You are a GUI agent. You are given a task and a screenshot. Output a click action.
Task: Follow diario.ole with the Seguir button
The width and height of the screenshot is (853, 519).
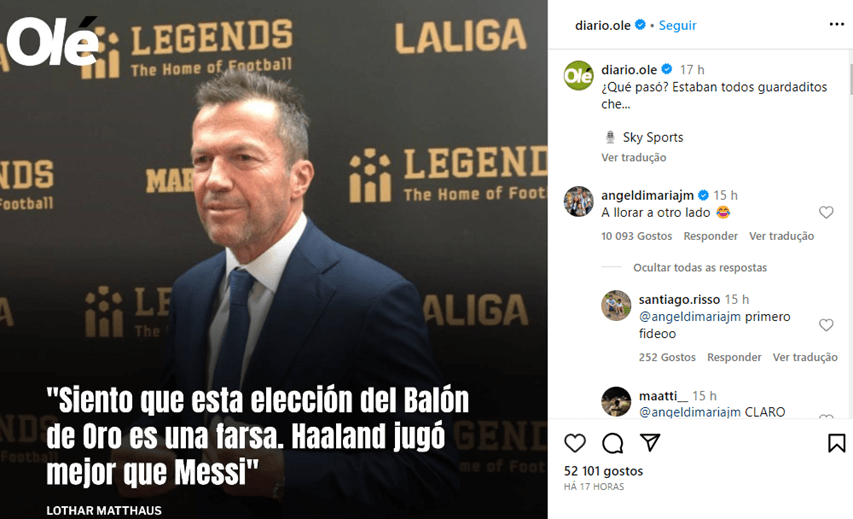pyautogui.click(x=678, y=25)
